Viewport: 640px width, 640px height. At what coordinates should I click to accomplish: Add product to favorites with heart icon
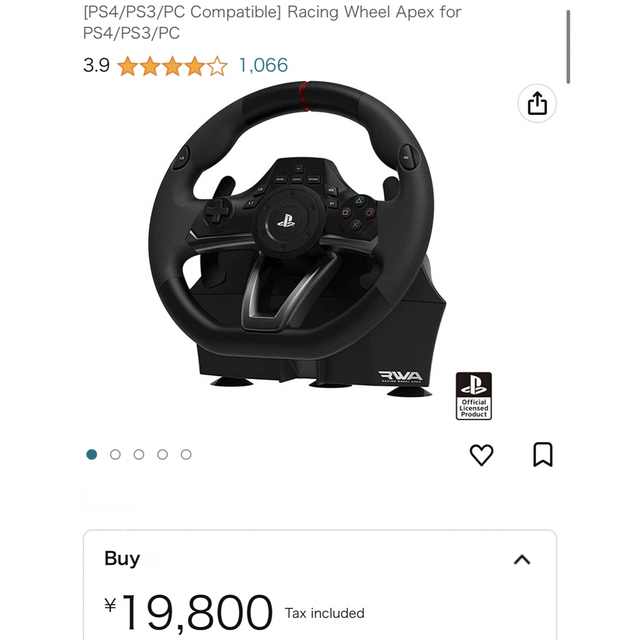[x=481, y=455]
